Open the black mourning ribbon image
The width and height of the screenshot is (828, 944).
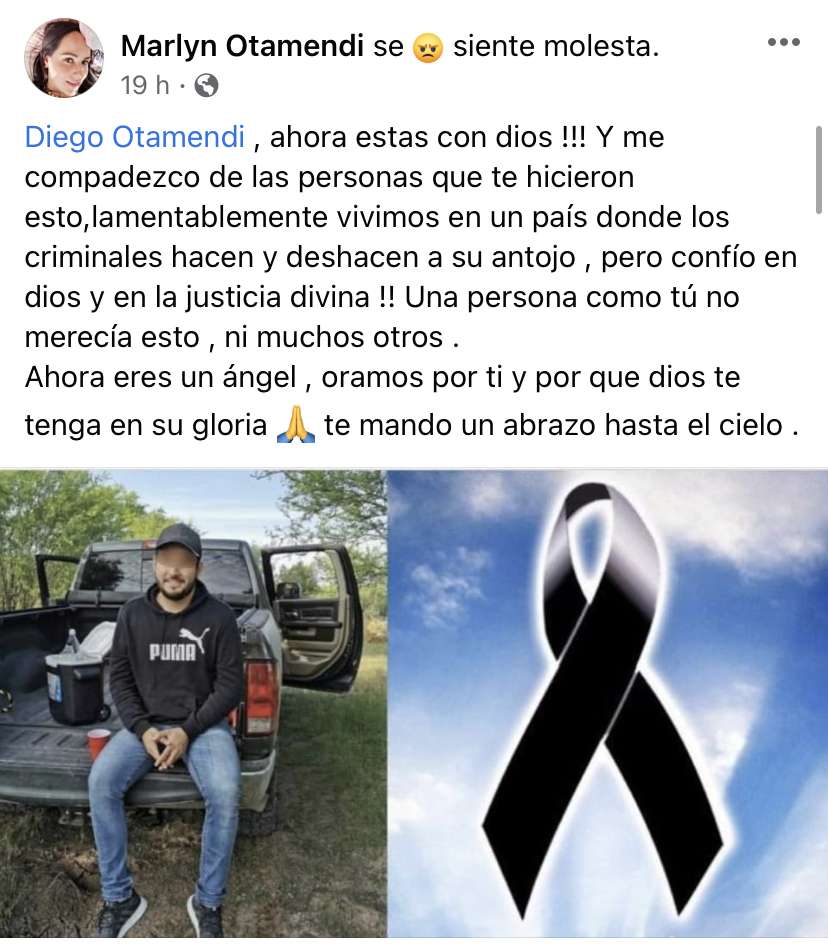point(607,706)
